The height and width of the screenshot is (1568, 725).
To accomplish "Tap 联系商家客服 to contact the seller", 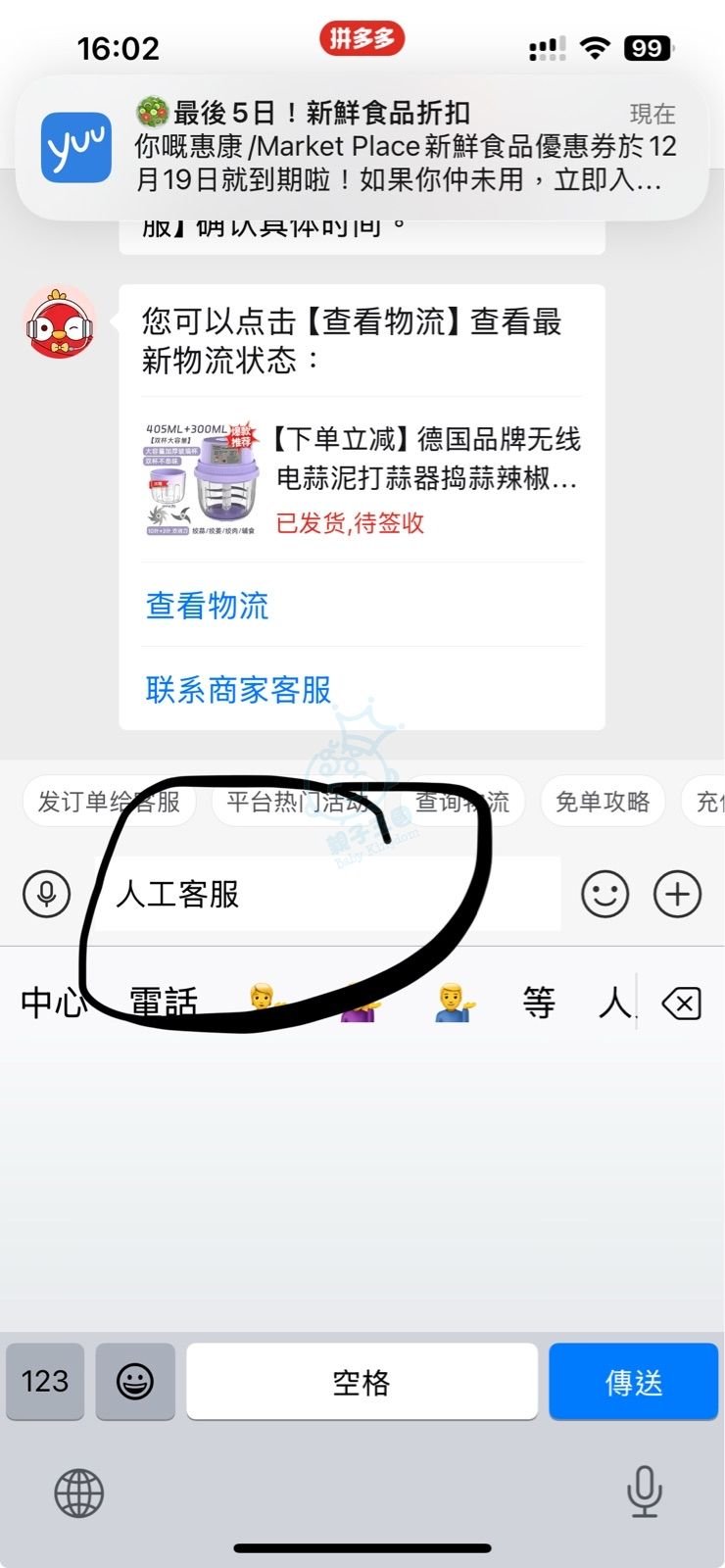I will pyautogui.click(x=238, y=689).
